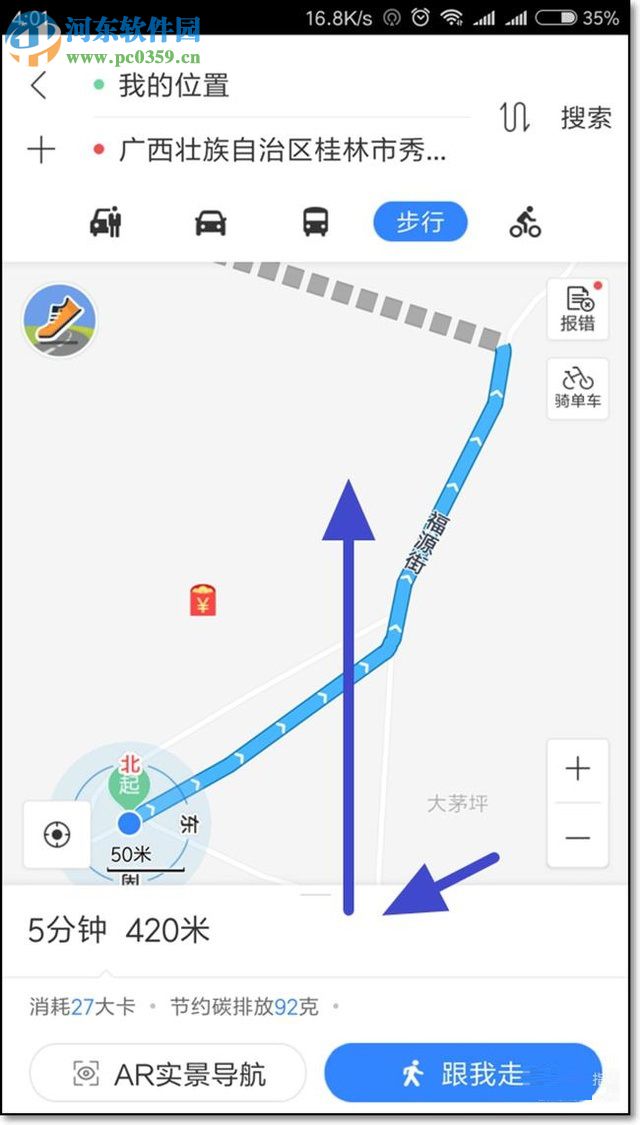Viewport: 640px width, 1125px height.
Task: Edit the 我的位置 starting point
Action: [175, 86]
